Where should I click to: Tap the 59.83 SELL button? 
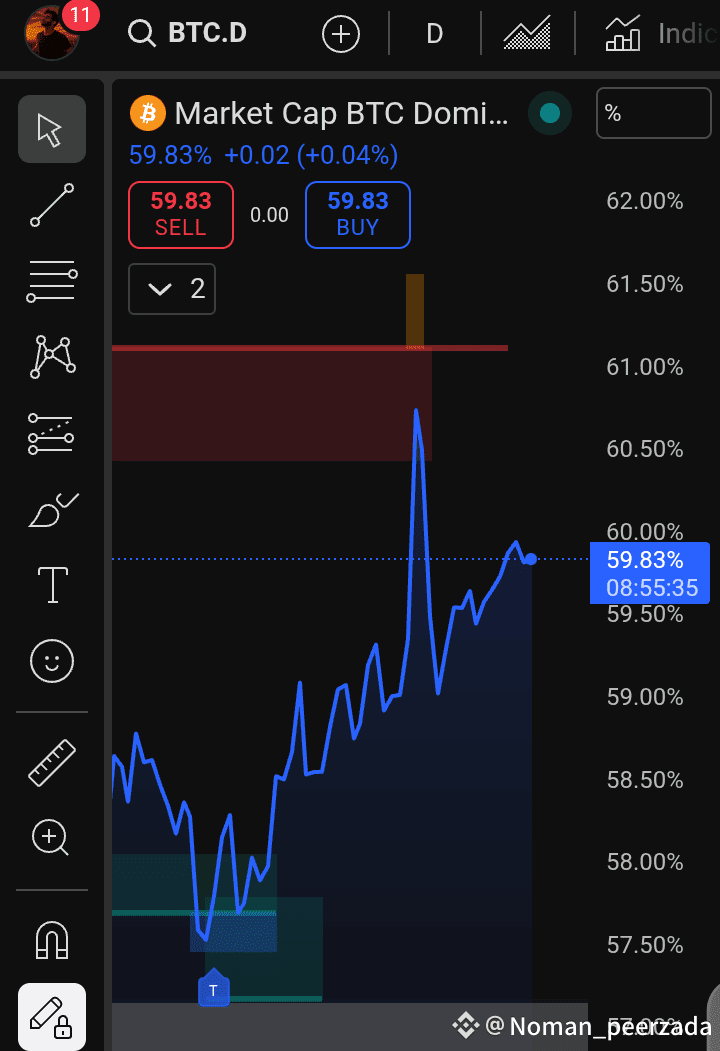(x=181, y=214)
